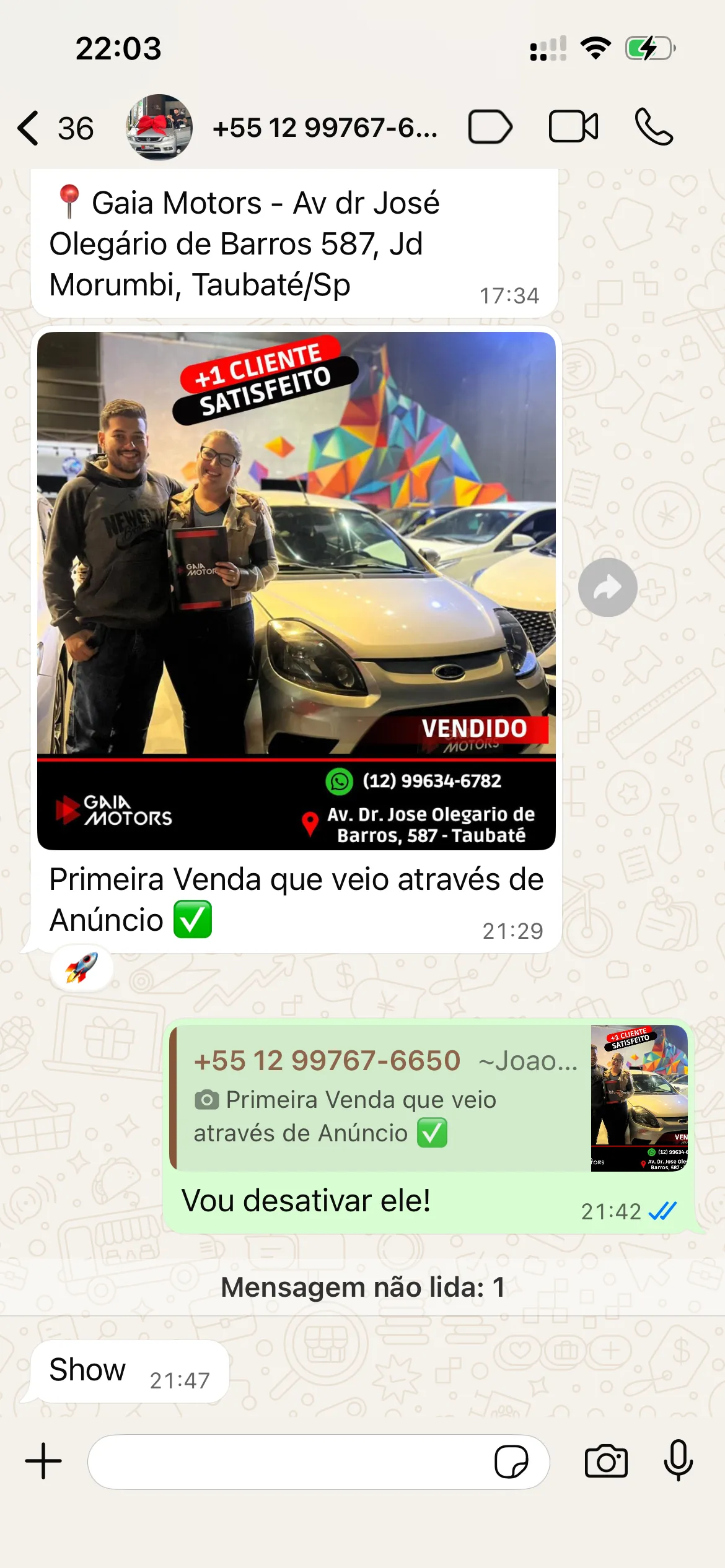Open the sticker picker
Image resolution: width=725 pixels, height=1568 pixels.
[x=511, y=1461]
